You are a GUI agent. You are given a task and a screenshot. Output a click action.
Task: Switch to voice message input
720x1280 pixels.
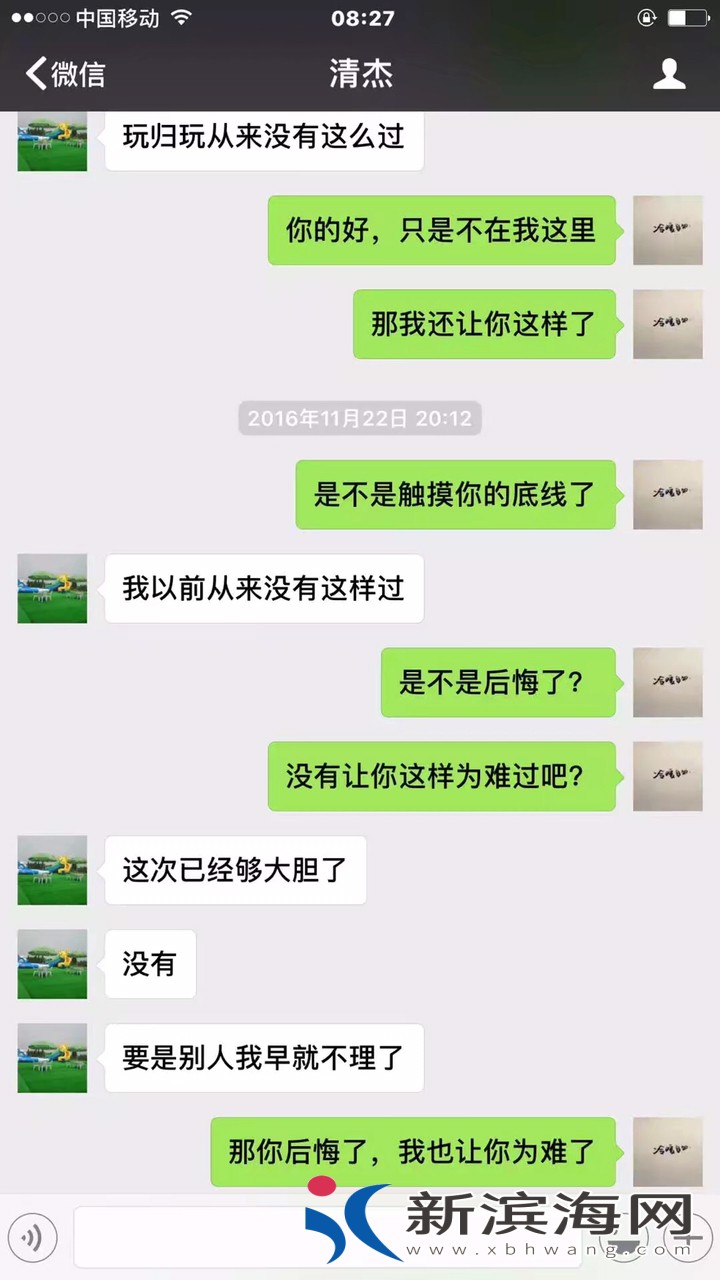[32, 1238]
